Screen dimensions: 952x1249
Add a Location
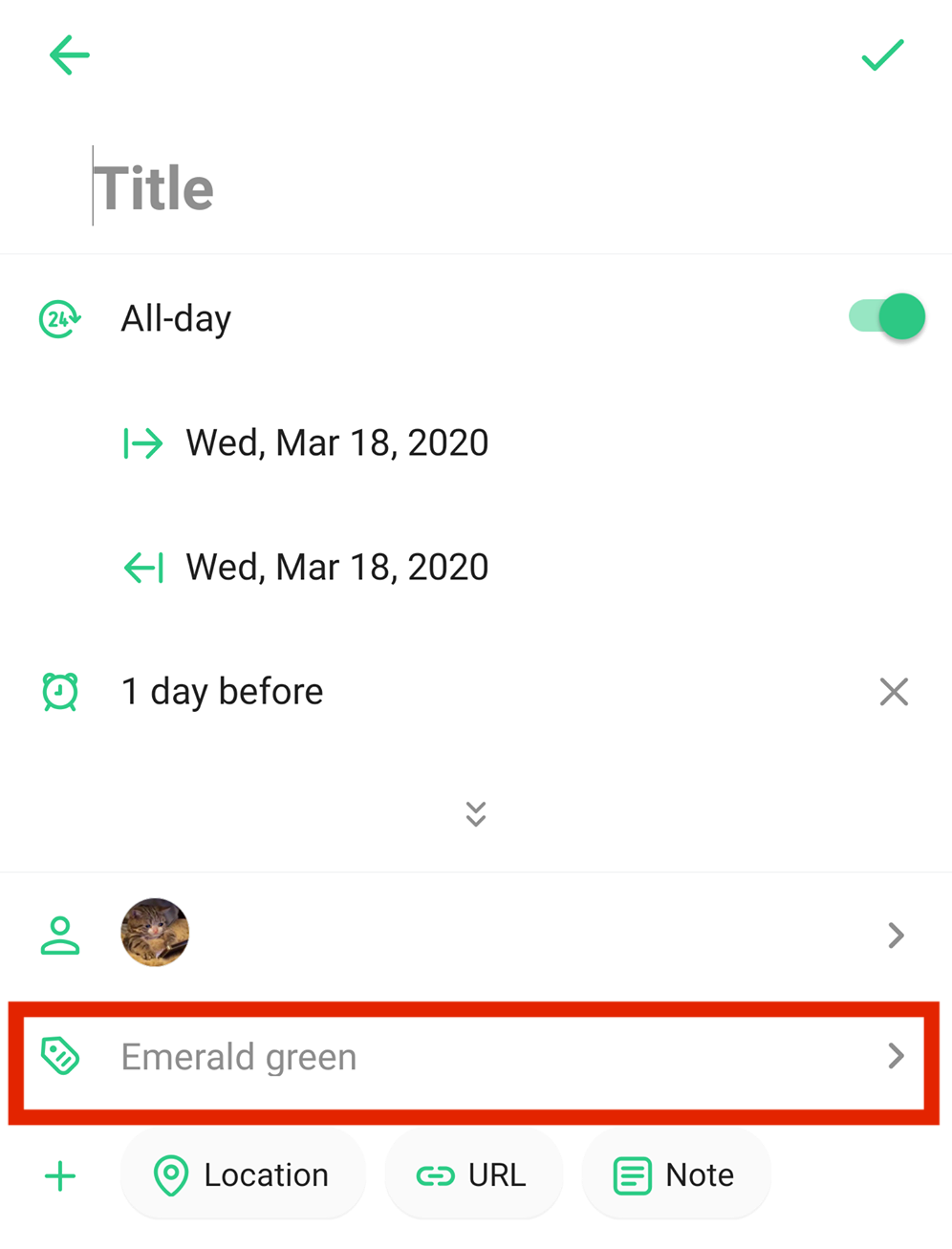[x=243, y=1175]
